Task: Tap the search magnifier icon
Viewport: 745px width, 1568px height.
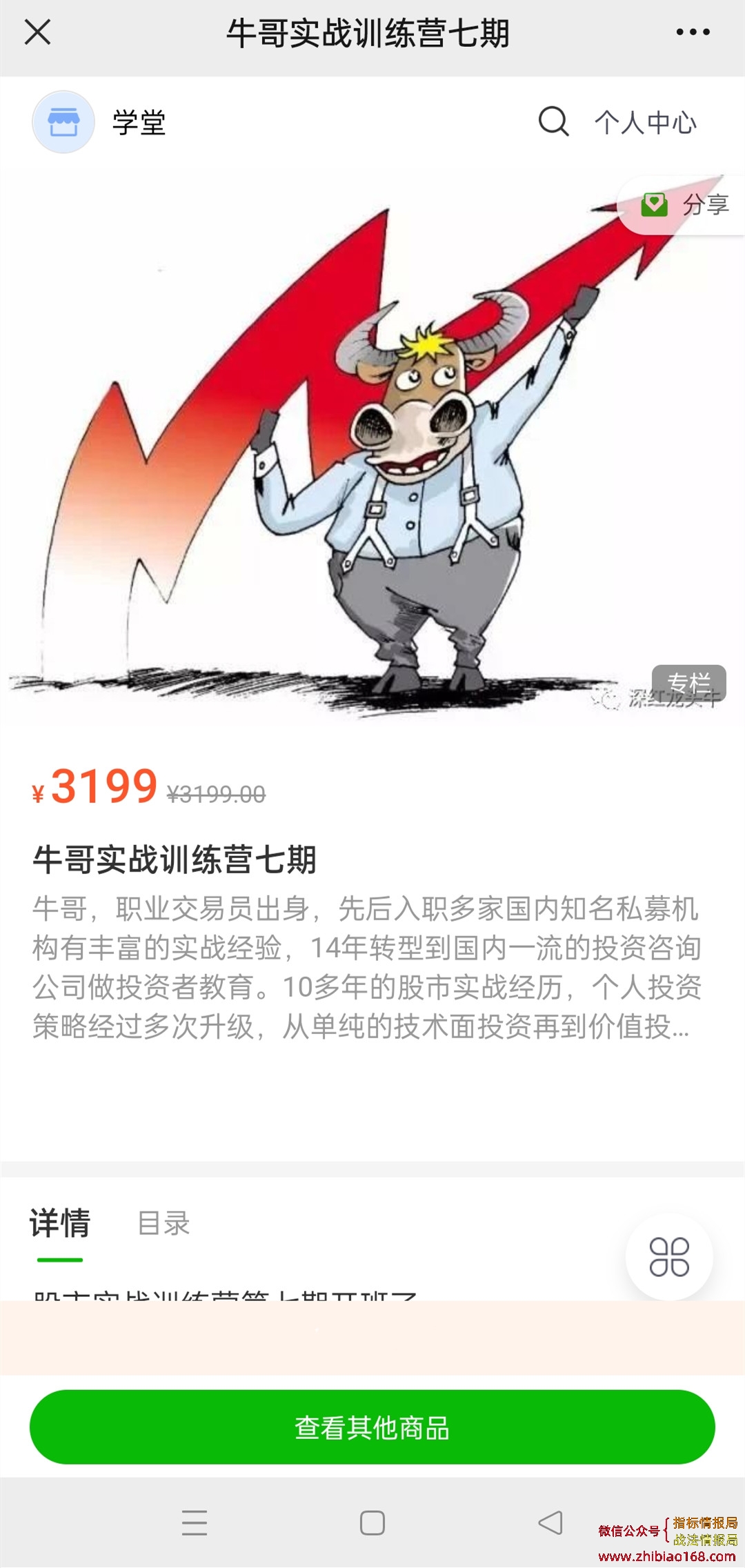Action: pos(553,121)
